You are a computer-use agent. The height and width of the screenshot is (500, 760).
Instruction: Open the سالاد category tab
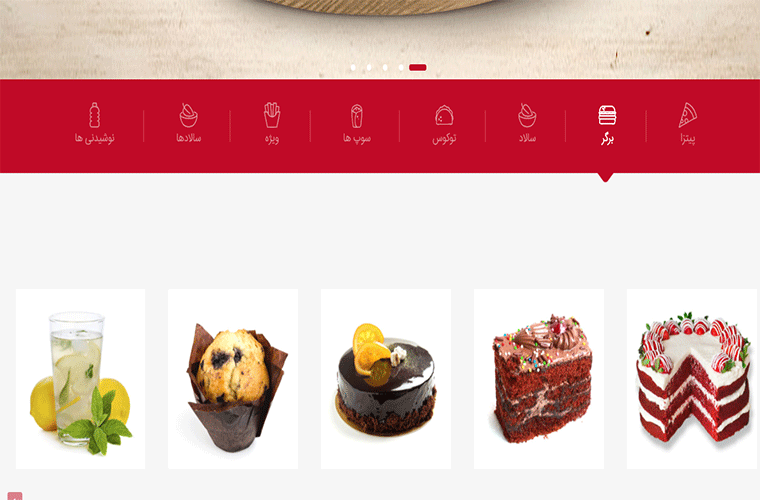[x=527, y=125]
